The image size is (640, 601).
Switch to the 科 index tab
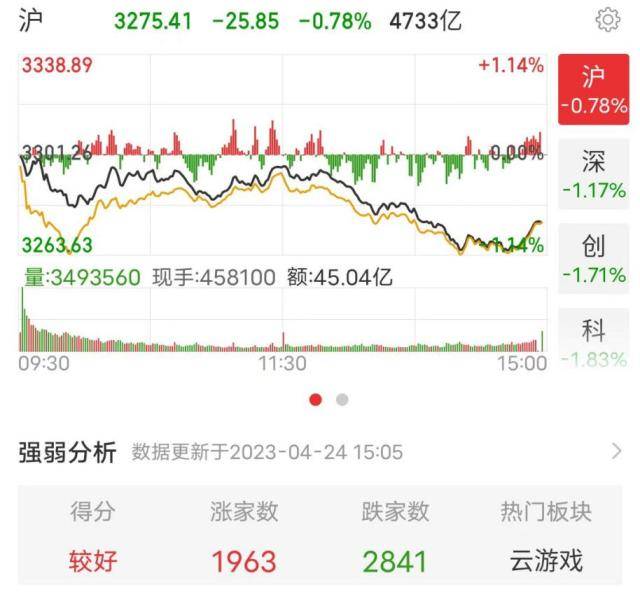593,342
